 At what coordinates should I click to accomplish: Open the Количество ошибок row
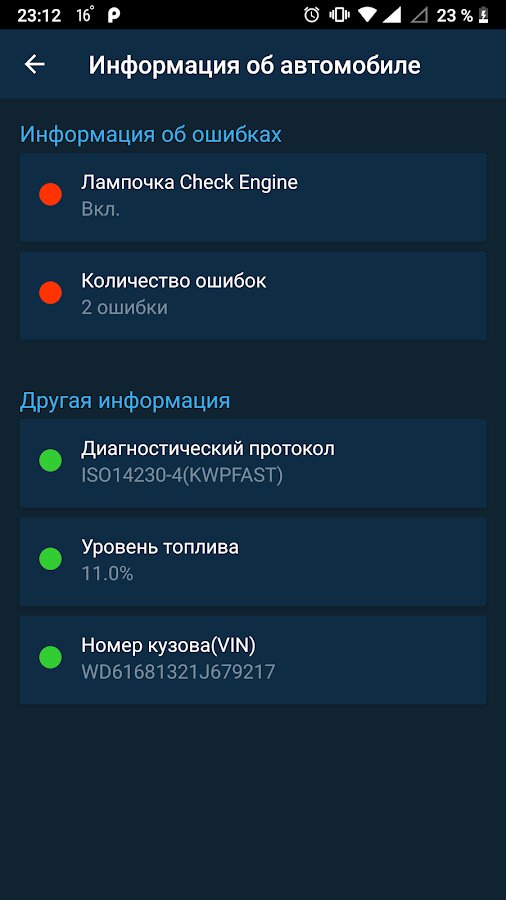click(x=253, y=296)
